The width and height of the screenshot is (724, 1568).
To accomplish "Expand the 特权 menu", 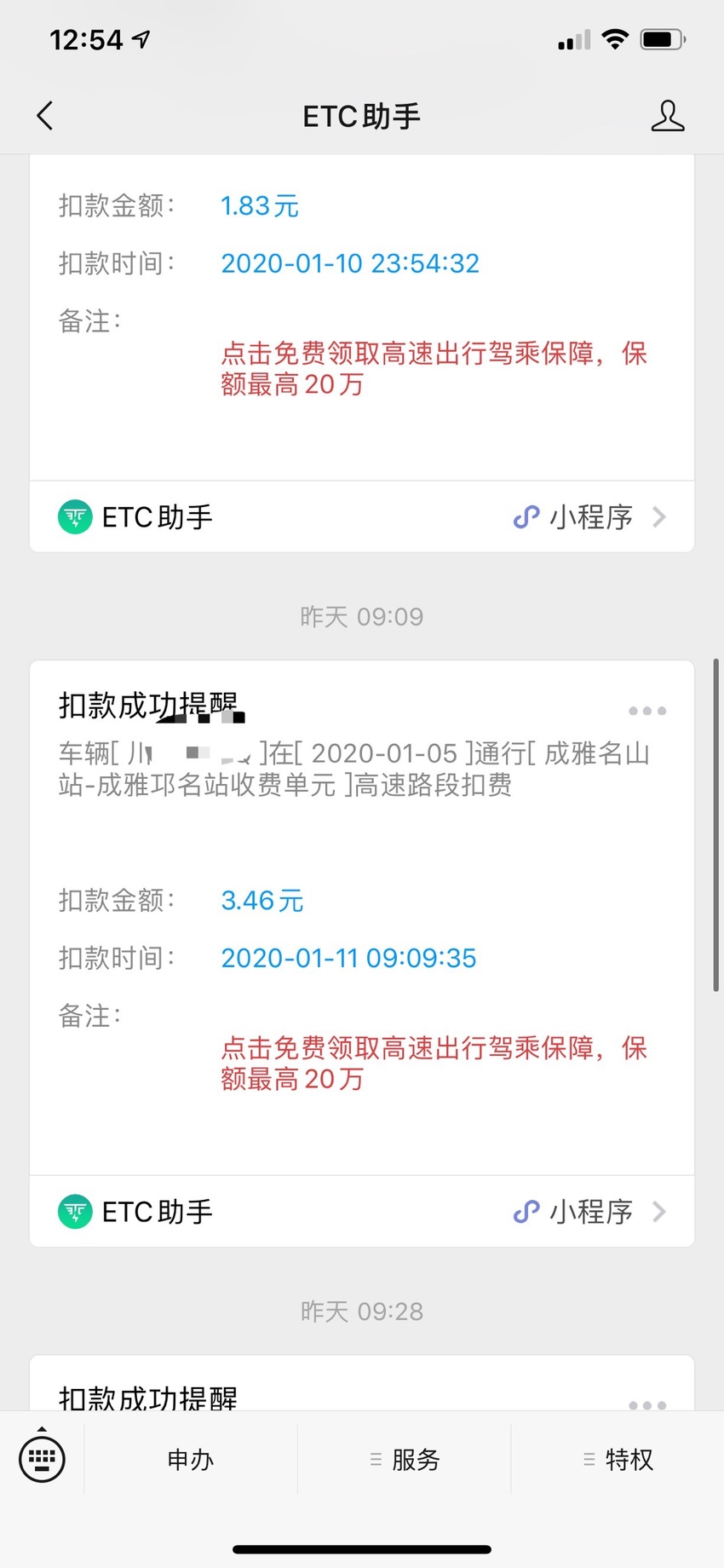I will [x=618, y=1460].
